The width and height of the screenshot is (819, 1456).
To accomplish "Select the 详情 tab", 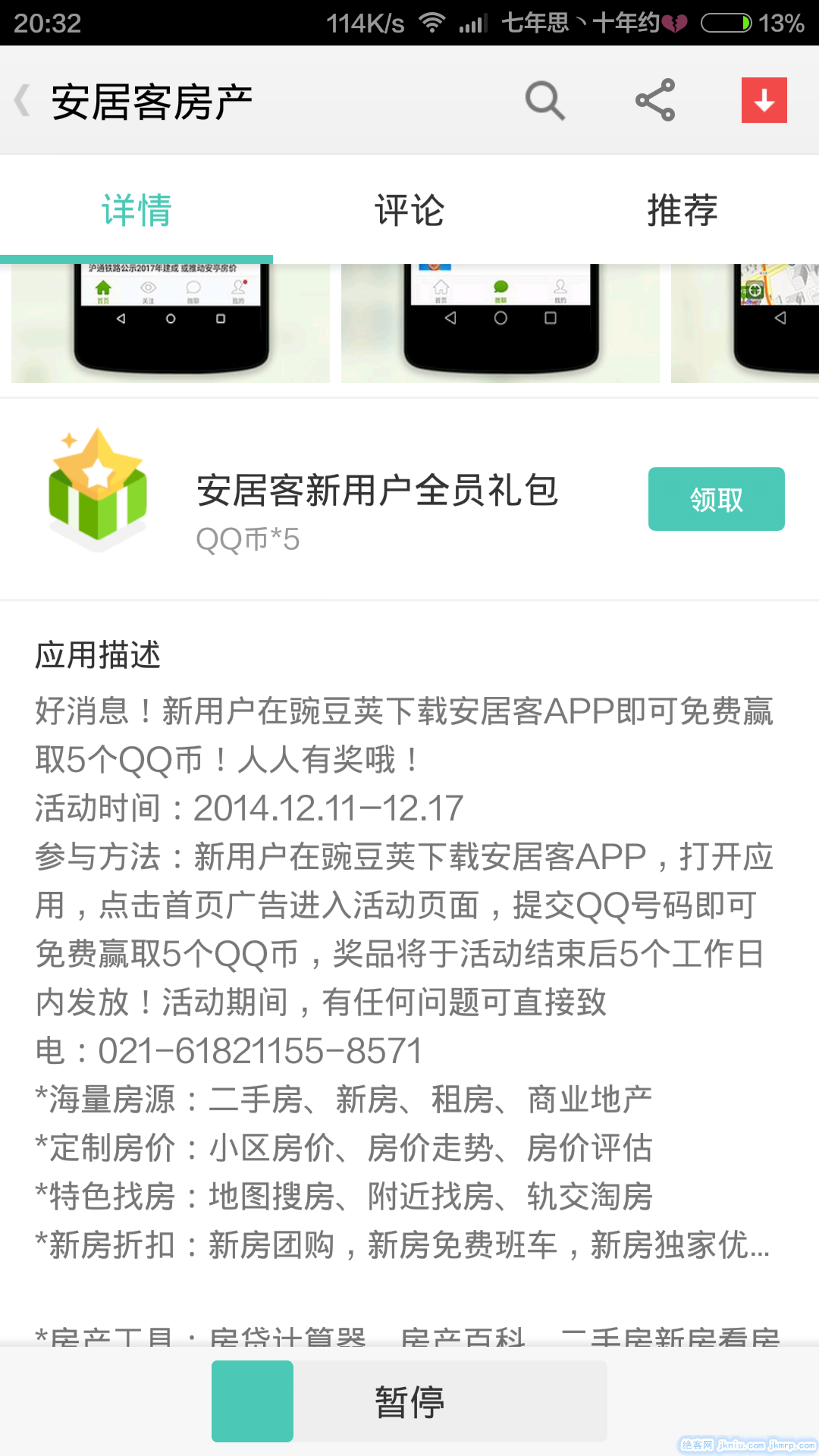I will (x=136, y=210).
